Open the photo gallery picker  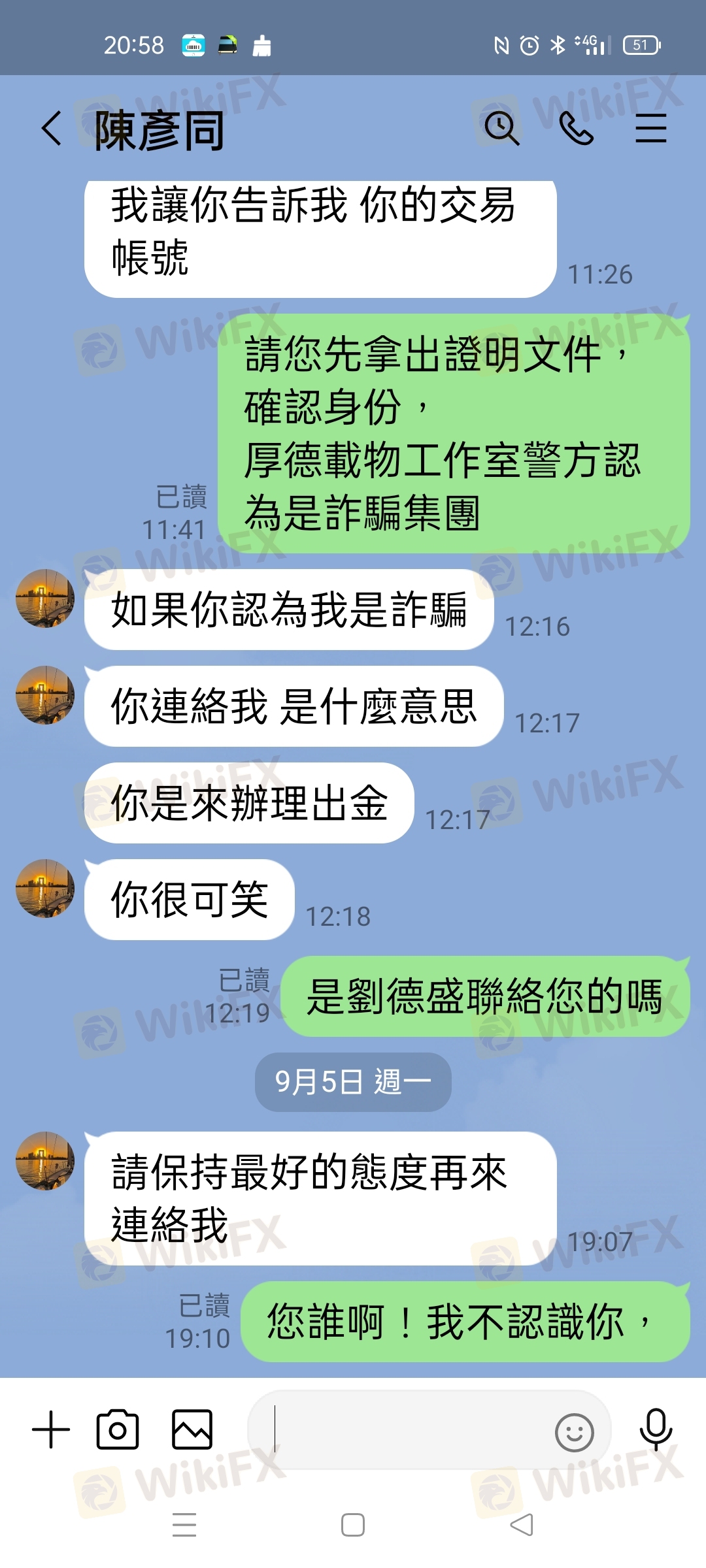coord(192,1429)
